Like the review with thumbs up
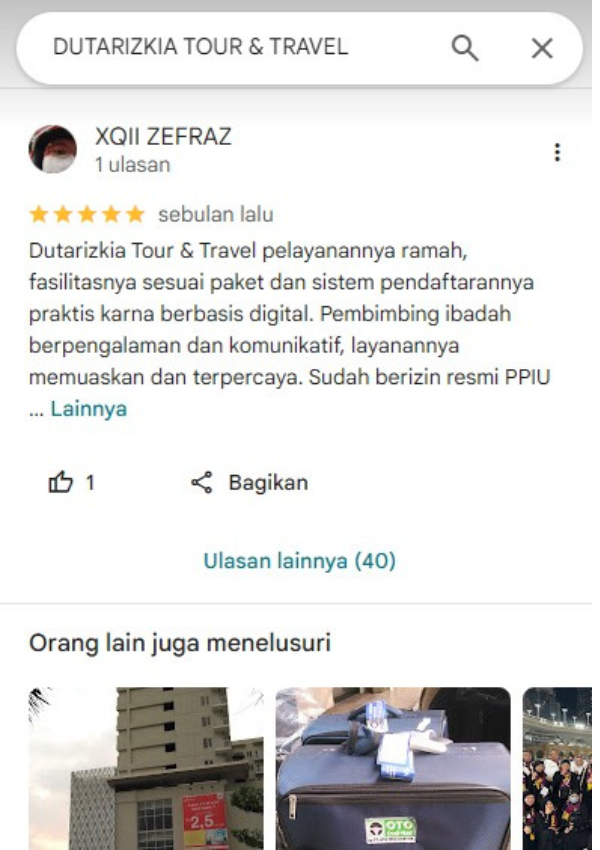The width and height of the screenshot is (600, 850). click(62, 483)
